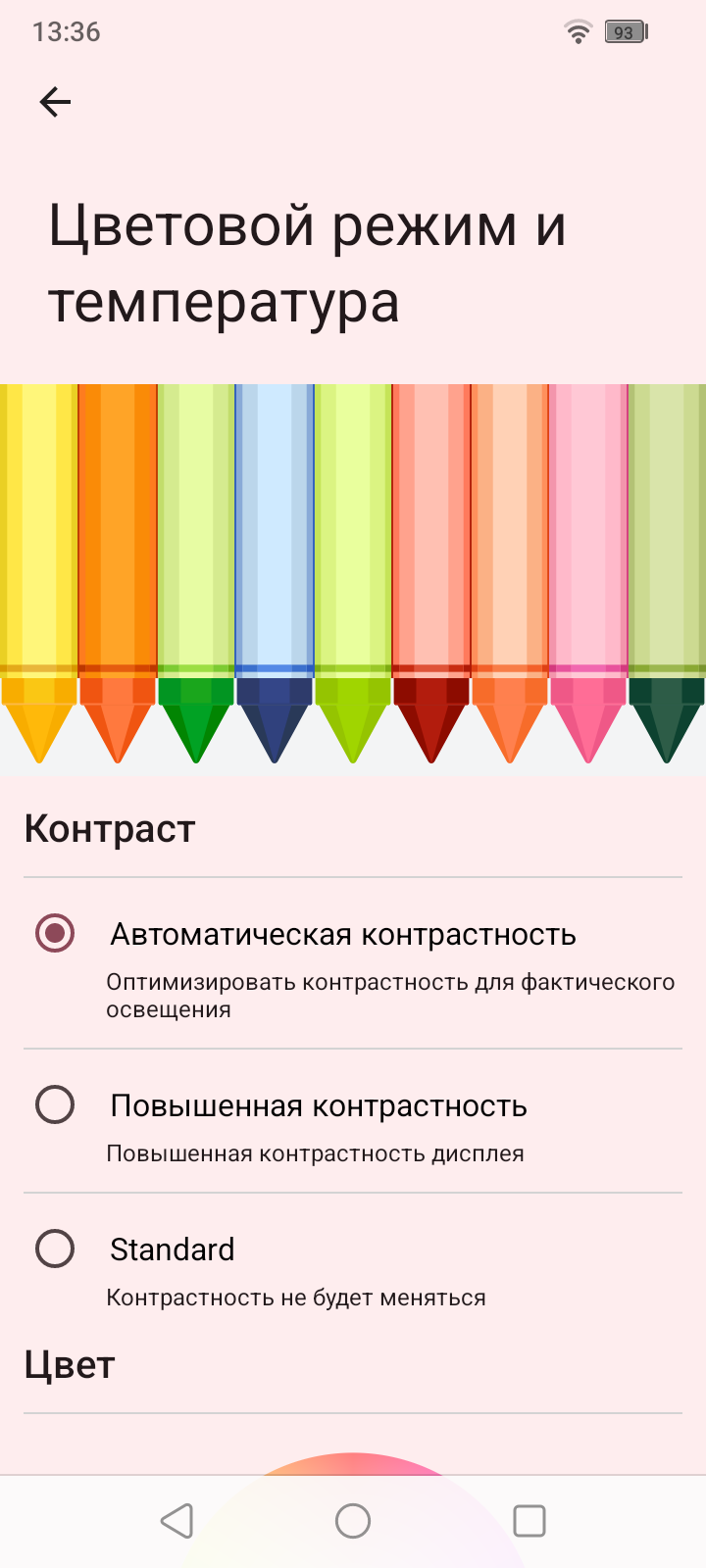Go back using the top-left arrow
Viewport: 706px width, 1568px height.
click(x=55, y=102)
